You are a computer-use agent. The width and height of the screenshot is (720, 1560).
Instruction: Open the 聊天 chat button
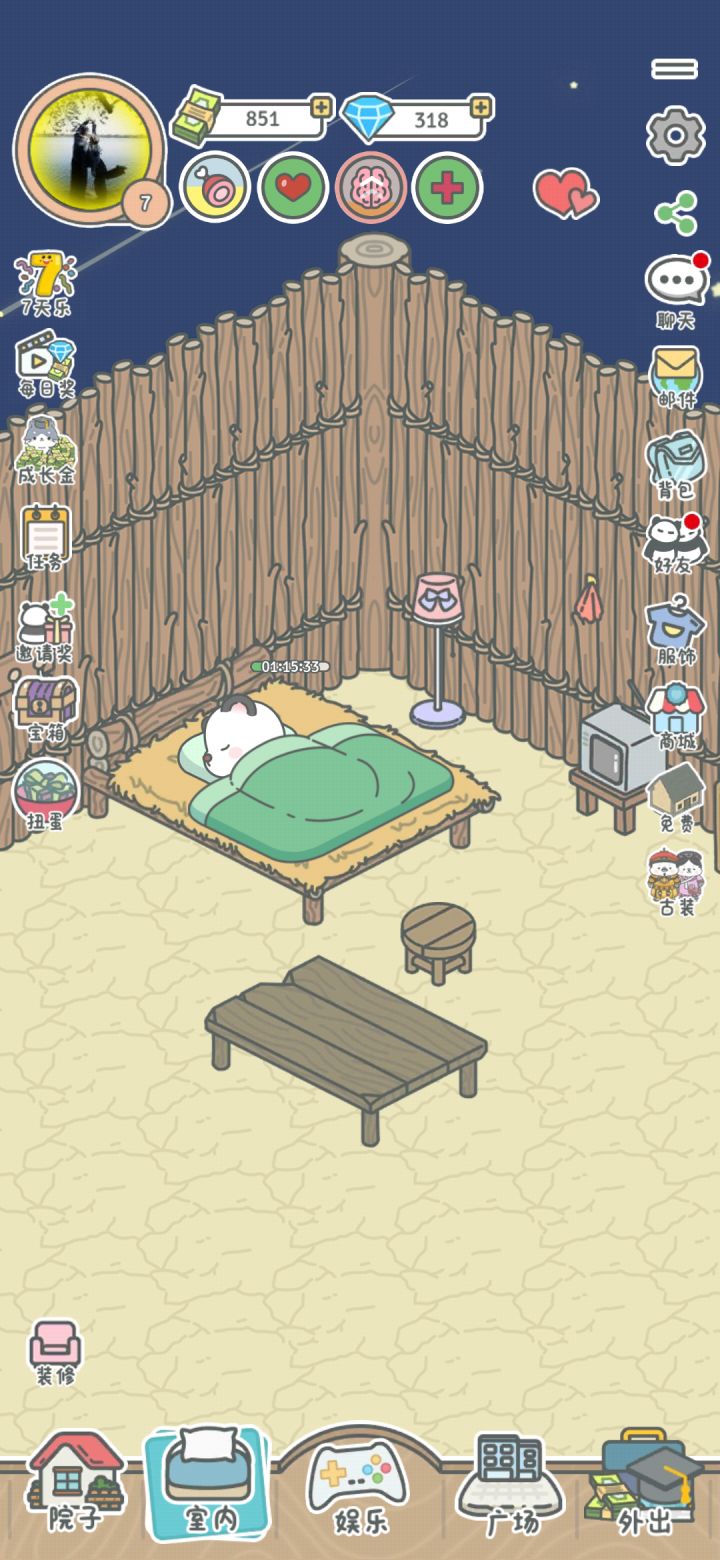(676, 290)
